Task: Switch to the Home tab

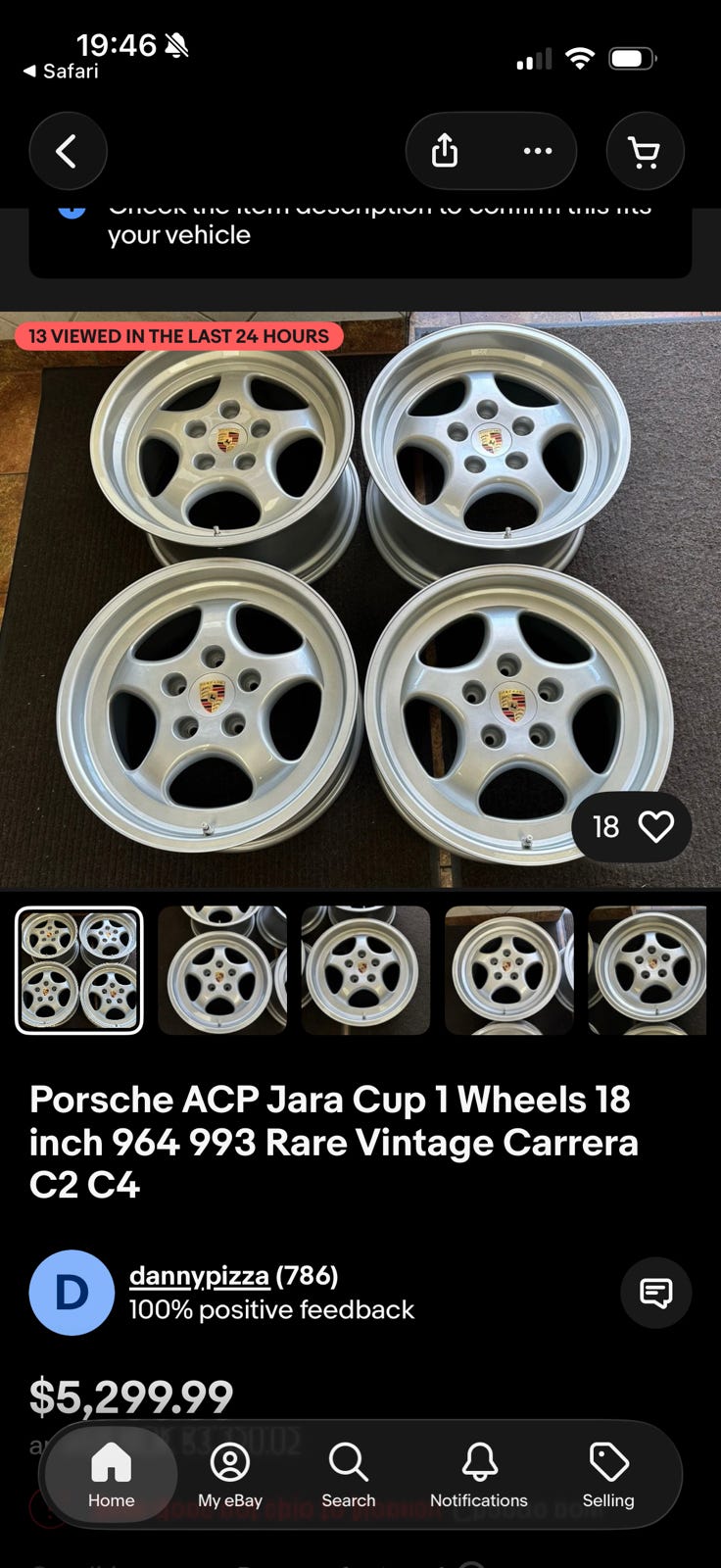Action: pyautogui.click(x=111, y=1473)
